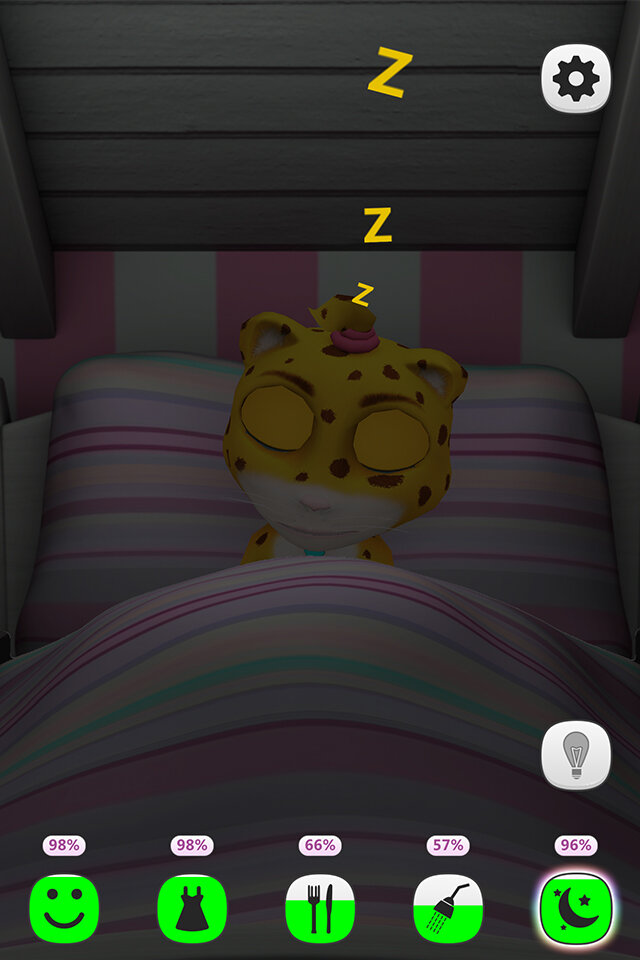Open the dress-up wardrobe room
Image resolution: width=640 pixels, height=960 pixels.
coord(192,908)
